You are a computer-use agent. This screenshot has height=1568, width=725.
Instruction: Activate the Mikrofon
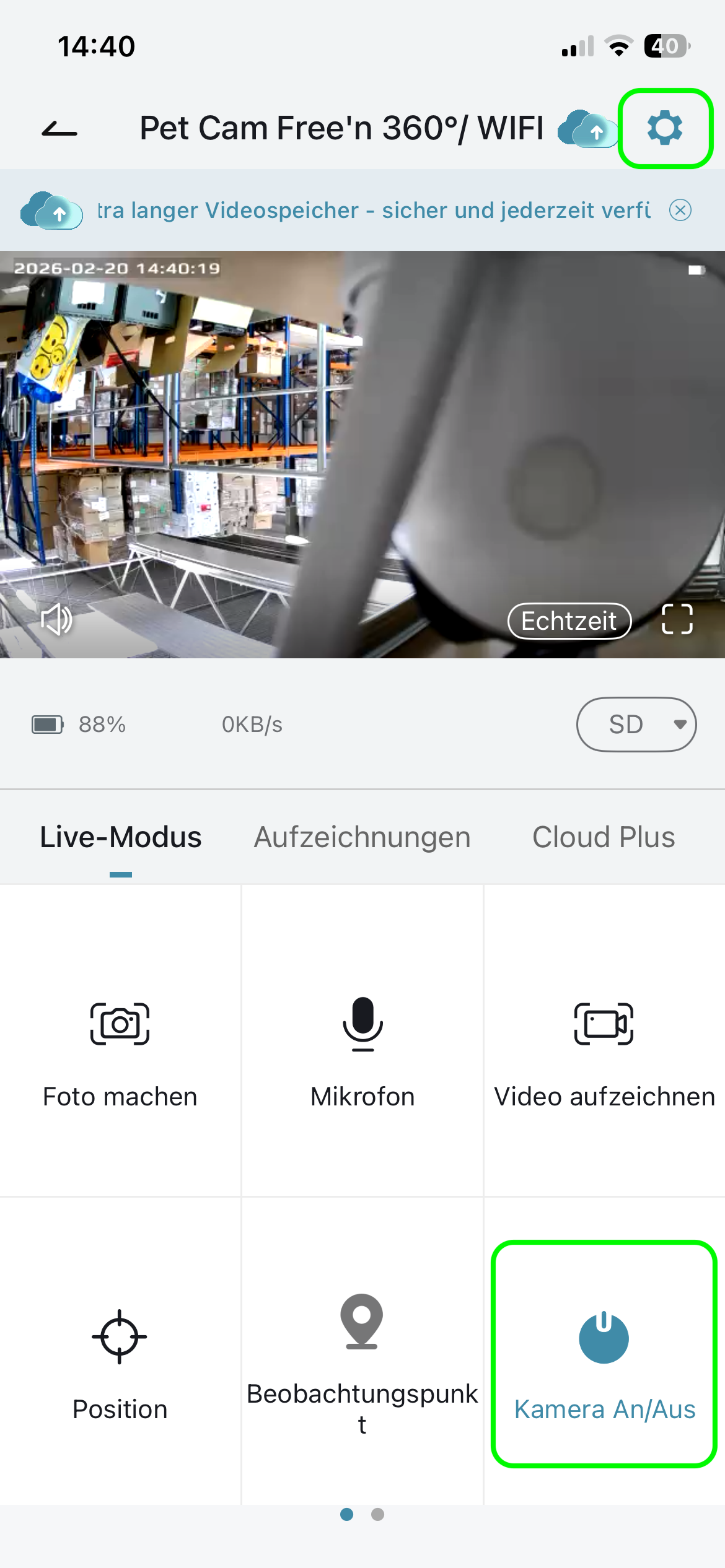point(362,1047)
